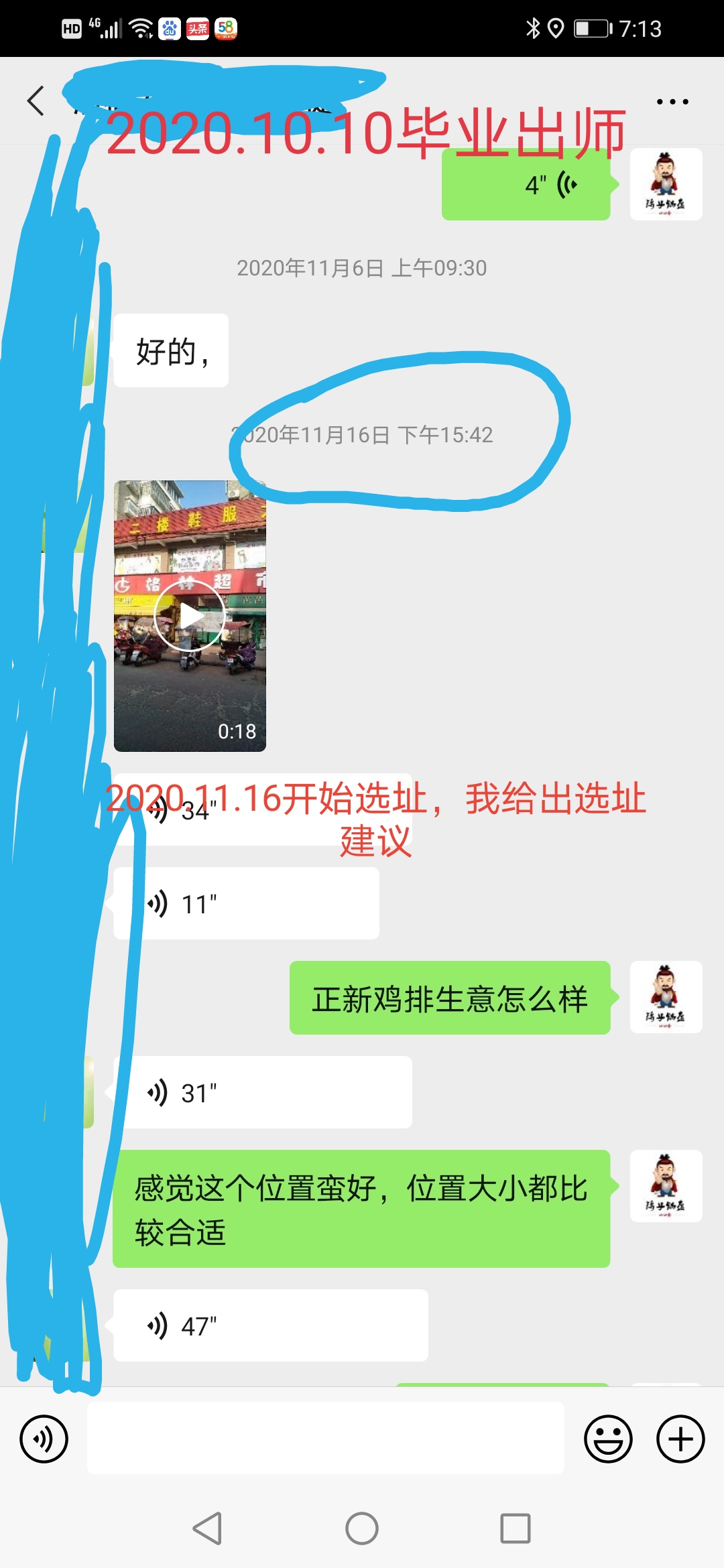
Task: Switch to hold-to-talk voice input
Action: click(44, 1439)
